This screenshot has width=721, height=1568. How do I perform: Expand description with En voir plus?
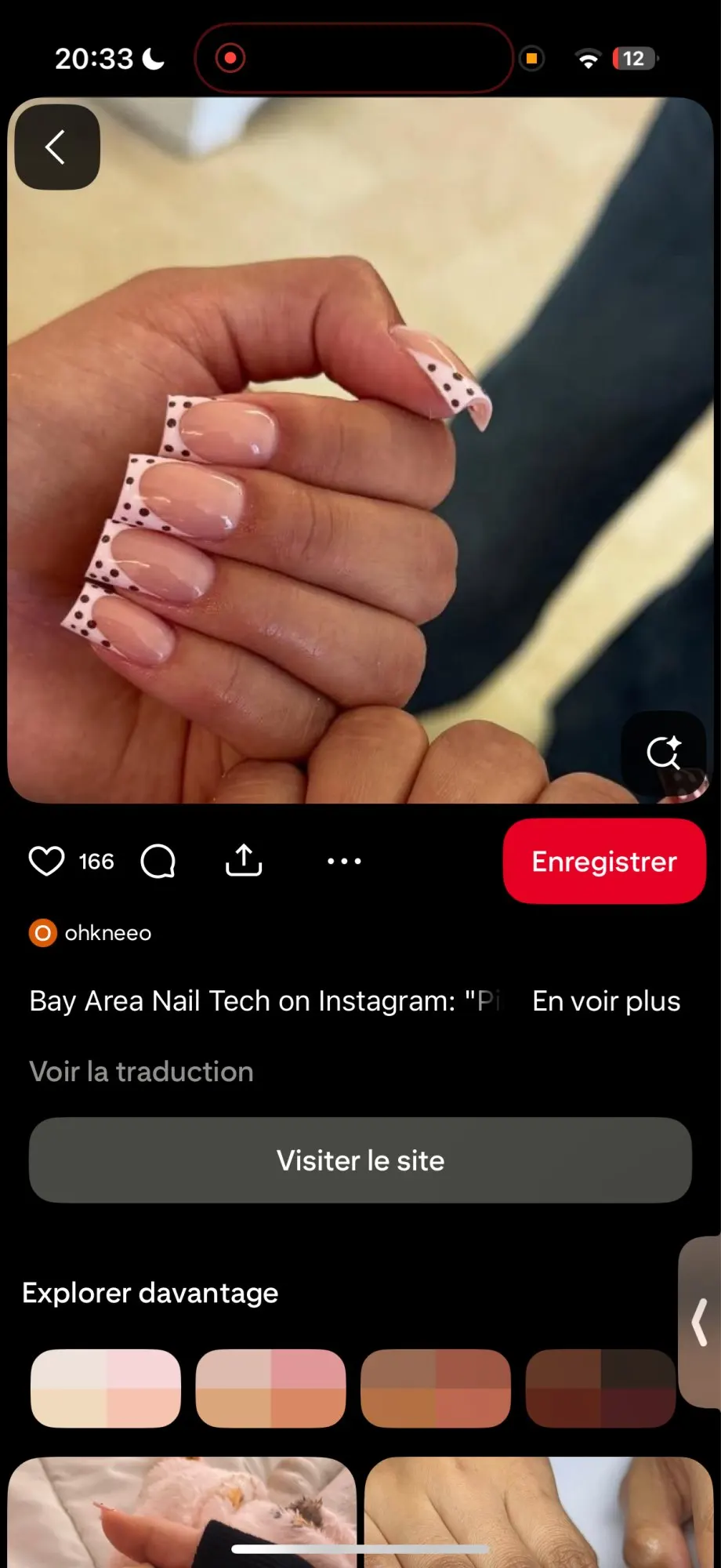607,1001
